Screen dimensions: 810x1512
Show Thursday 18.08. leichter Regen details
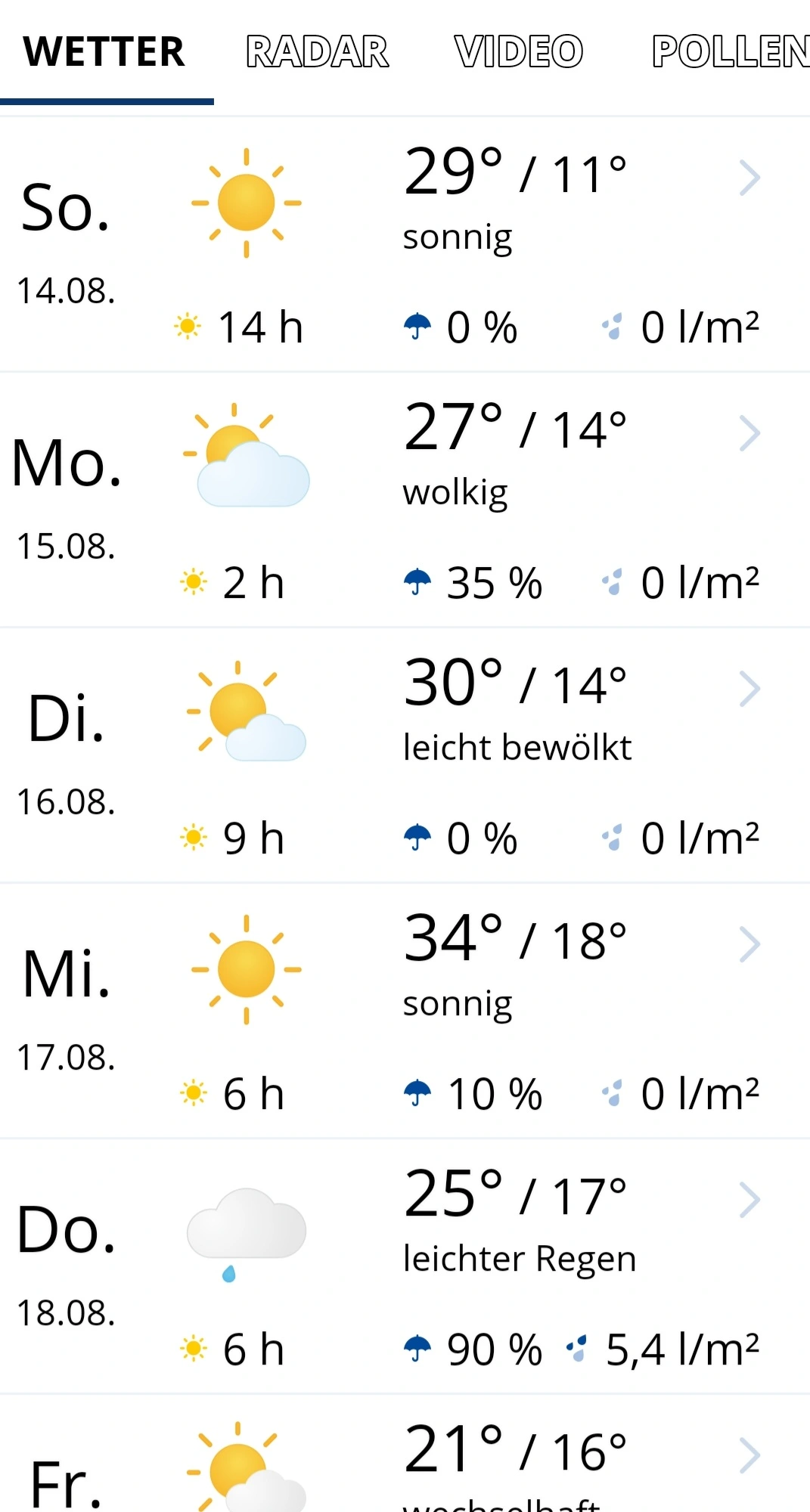pos(405,1266)
